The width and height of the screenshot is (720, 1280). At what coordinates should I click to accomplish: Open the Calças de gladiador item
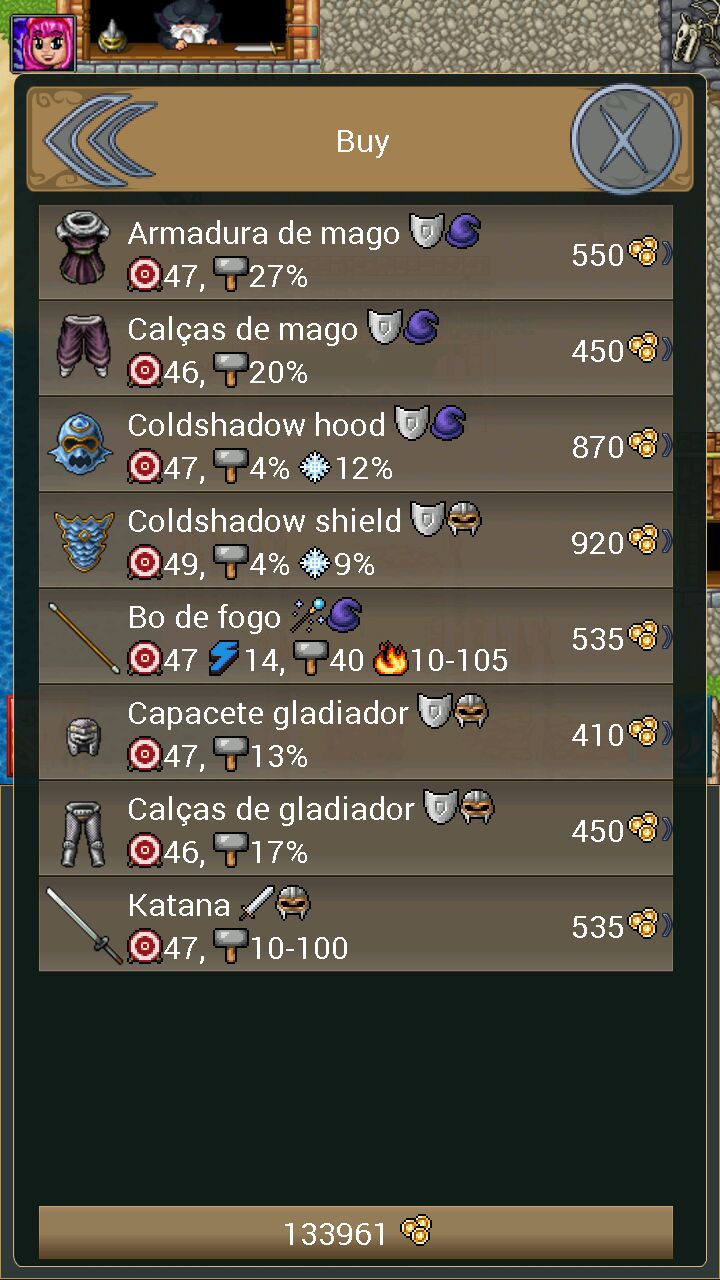click(355, 829)
